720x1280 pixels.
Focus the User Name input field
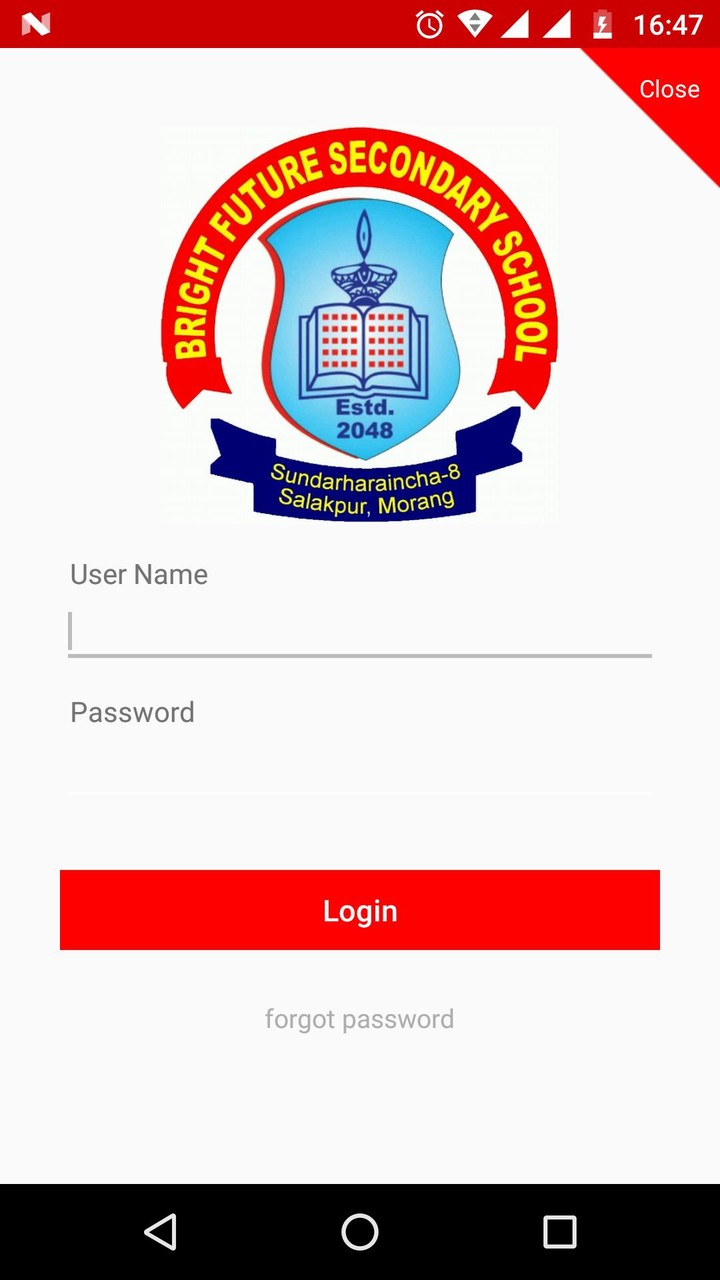pyautogui.click(x=359, y=632)
